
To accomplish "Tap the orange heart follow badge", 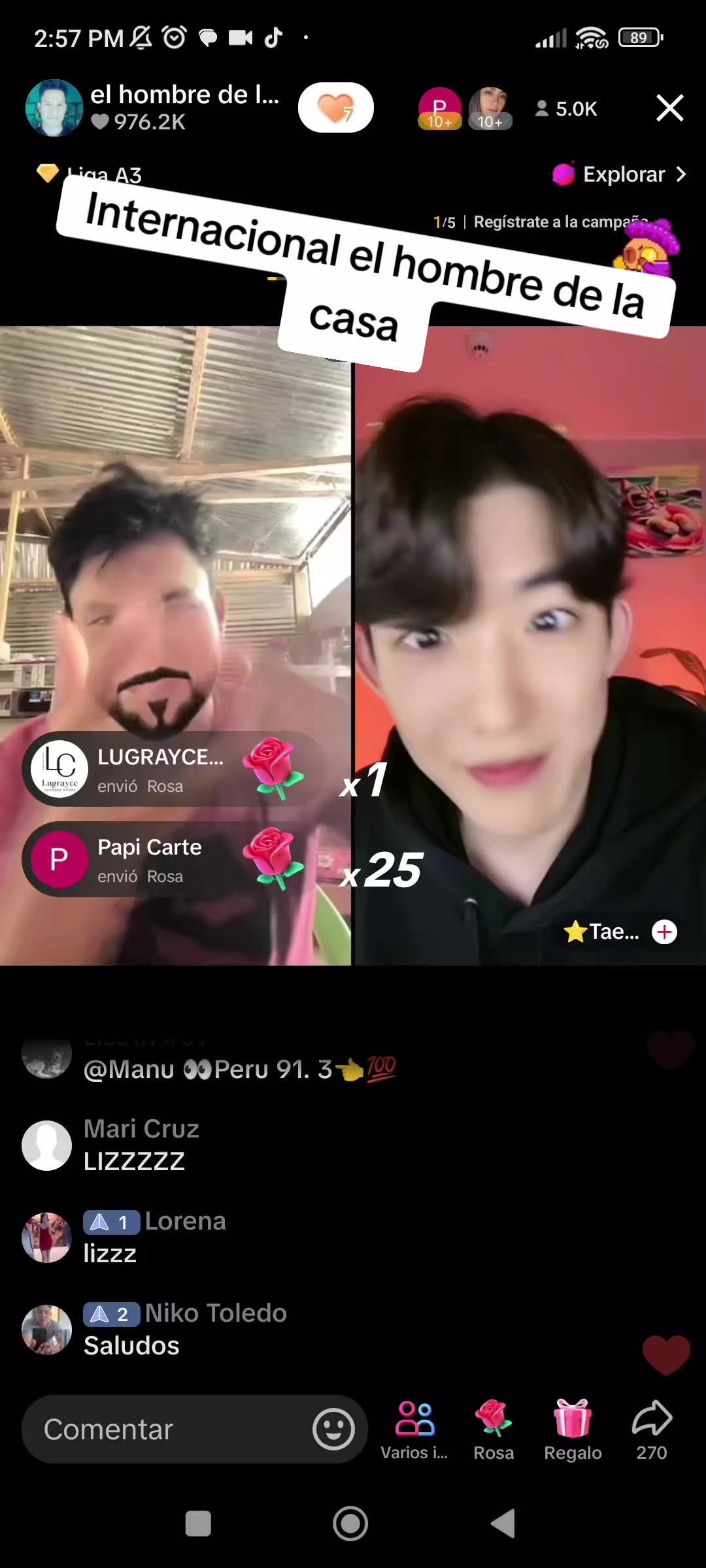I will click(335, 108).
